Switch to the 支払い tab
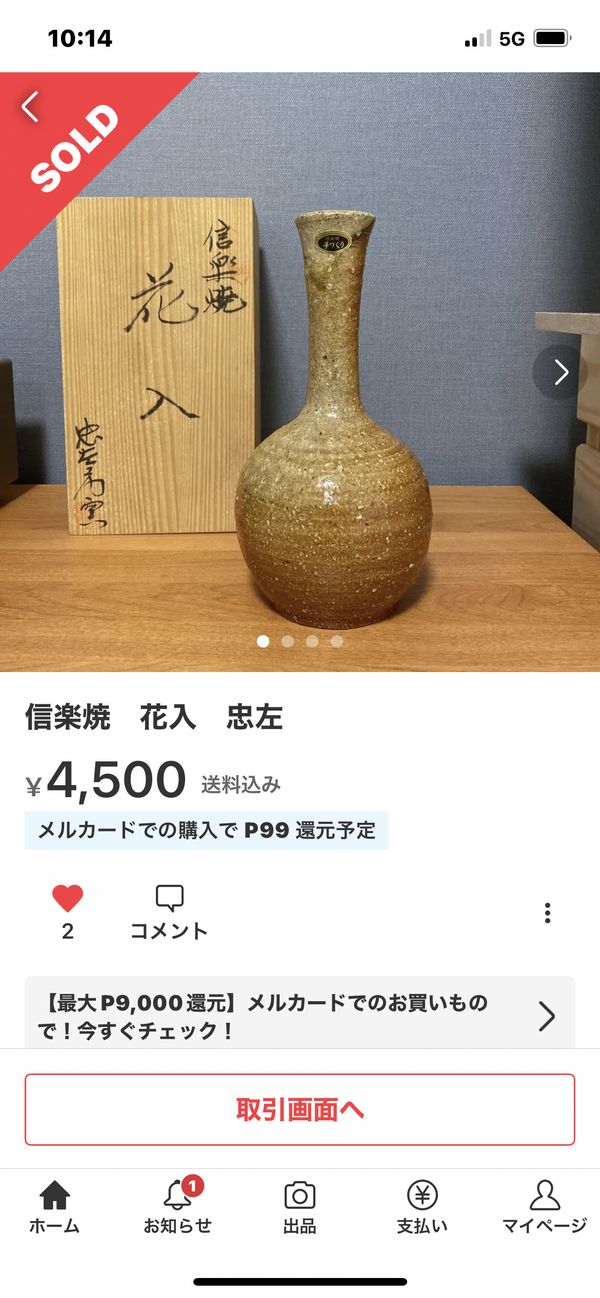The height and width of the screenshot is (1298, 600). coord(422,1207)
